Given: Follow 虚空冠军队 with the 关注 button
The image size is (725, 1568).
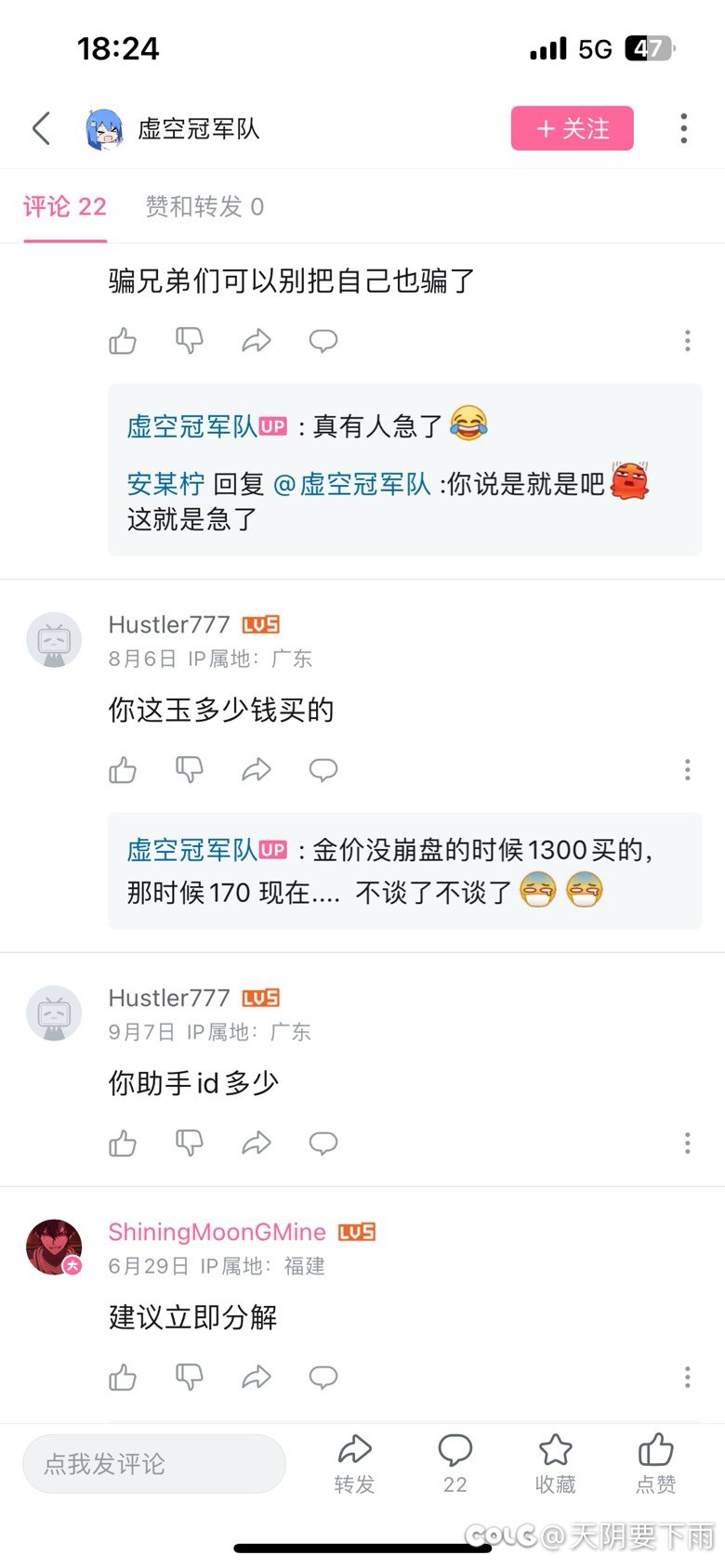Looking at the screenshot, I should (x=573, y=128).
